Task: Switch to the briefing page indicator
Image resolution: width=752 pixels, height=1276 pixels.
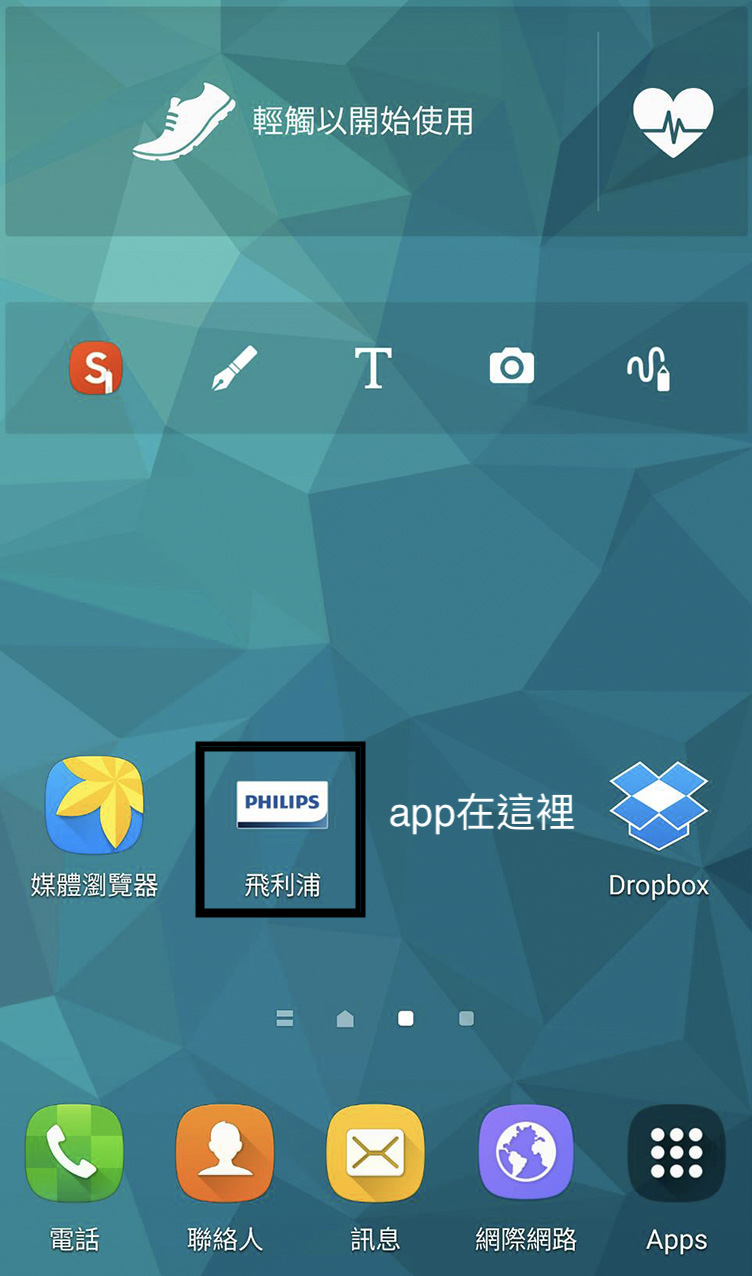Action: pyautogui.click(x=285, y=1019)
